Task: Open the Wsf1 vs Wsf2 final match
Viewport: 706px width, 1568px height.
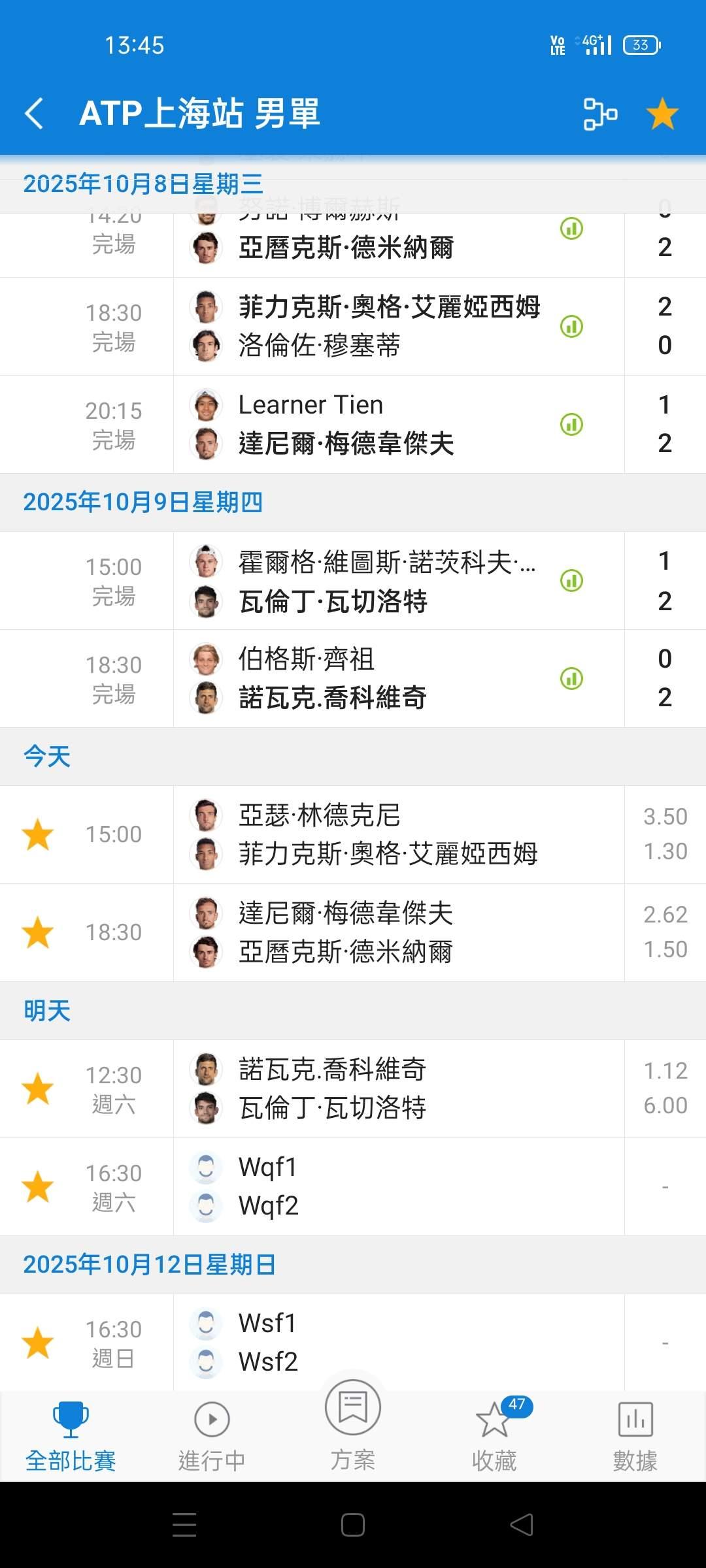Action: tap(353, 1343)
